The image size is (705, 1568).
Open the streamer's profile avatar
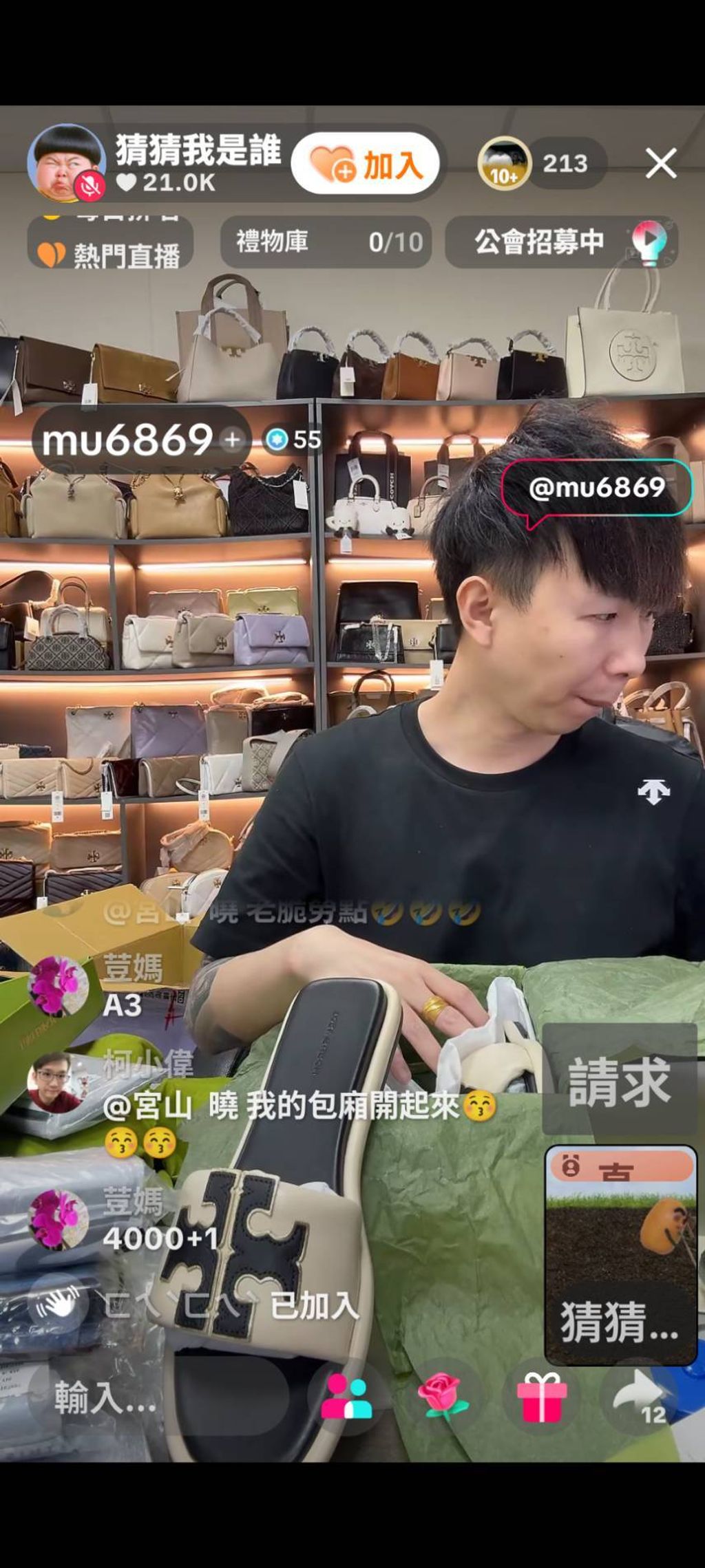pos(66,163)
